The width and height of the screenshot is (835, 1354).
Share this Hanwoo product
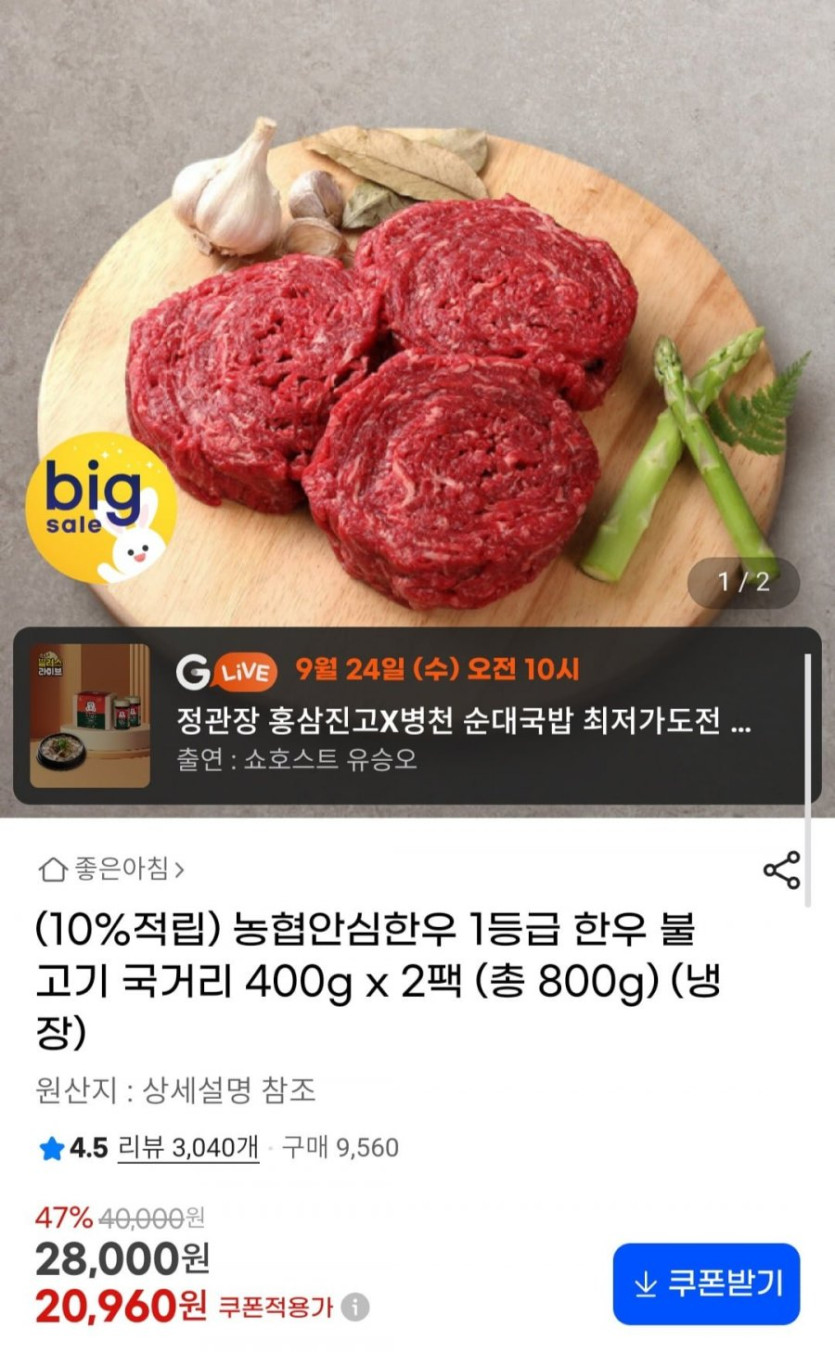point(781,870)
